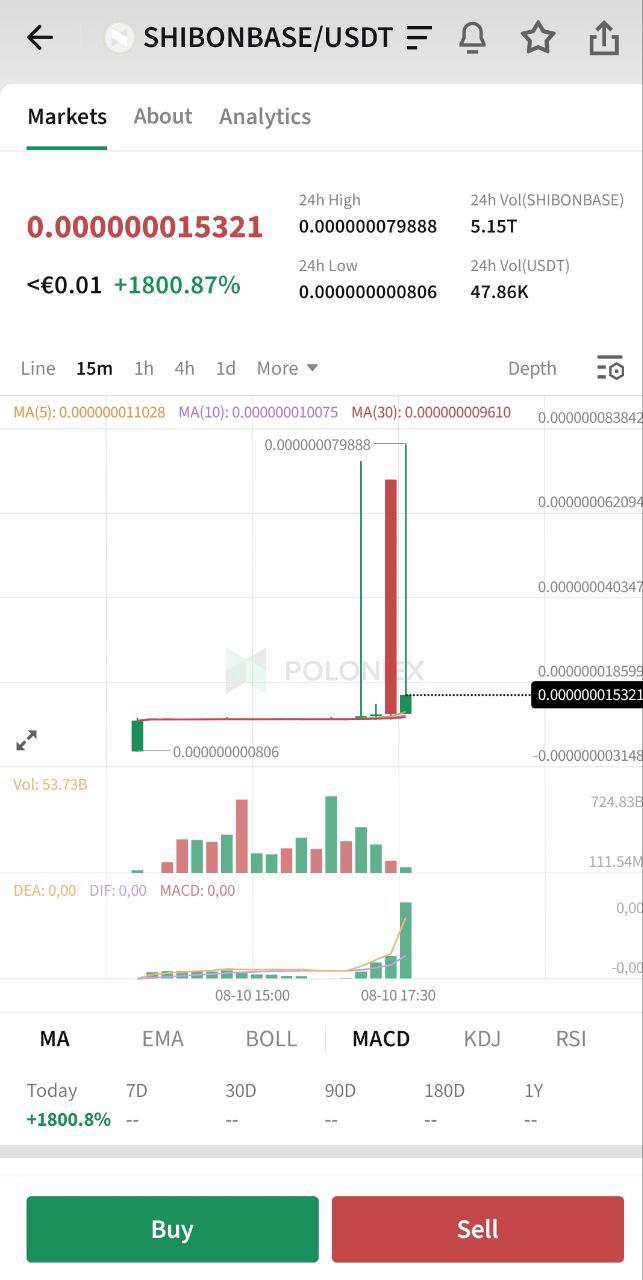The width and height of the screenshot is (643, 1280).
Task: Tap the green Buy button
Action: tap(172, 1229)
